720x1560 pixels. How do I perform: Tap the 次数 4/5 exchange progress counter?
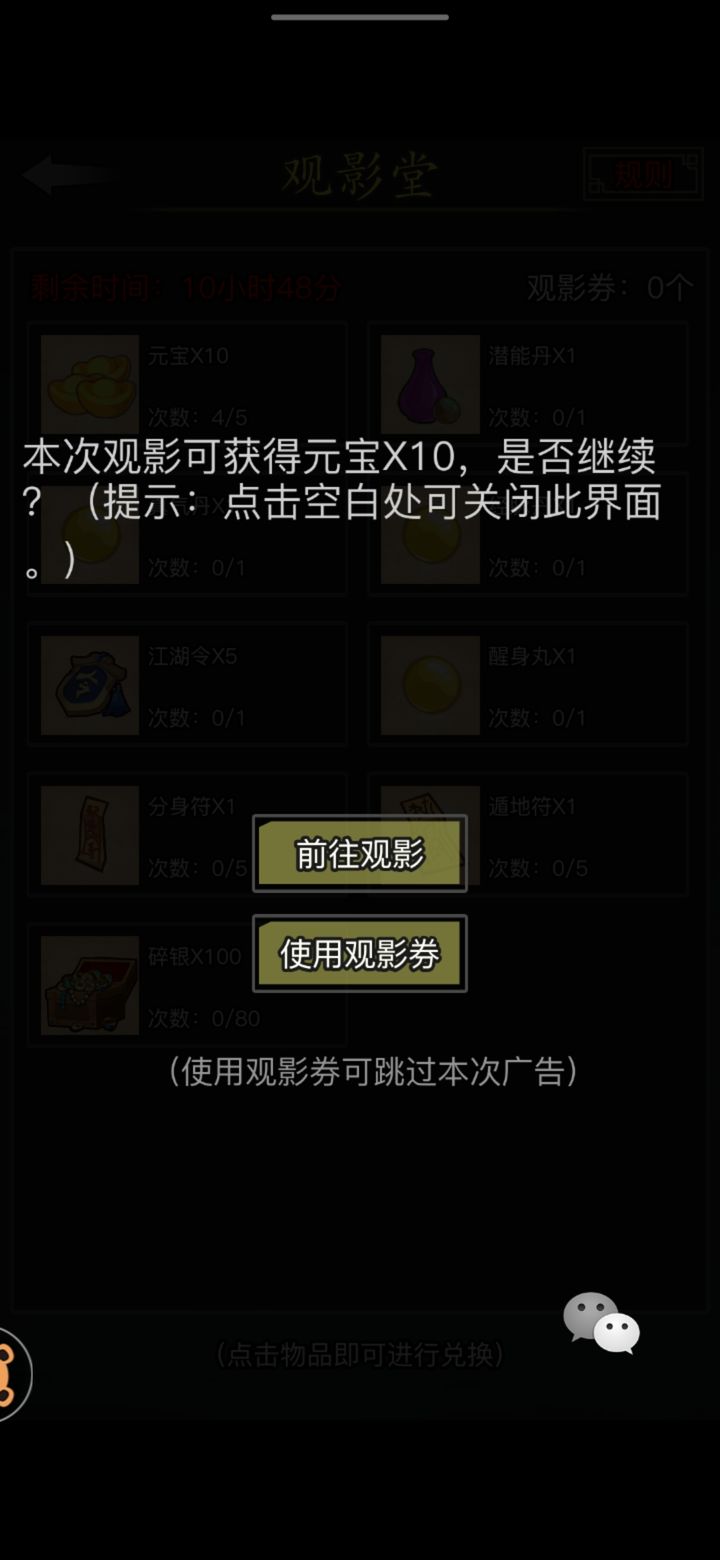[x=196, y=417]
